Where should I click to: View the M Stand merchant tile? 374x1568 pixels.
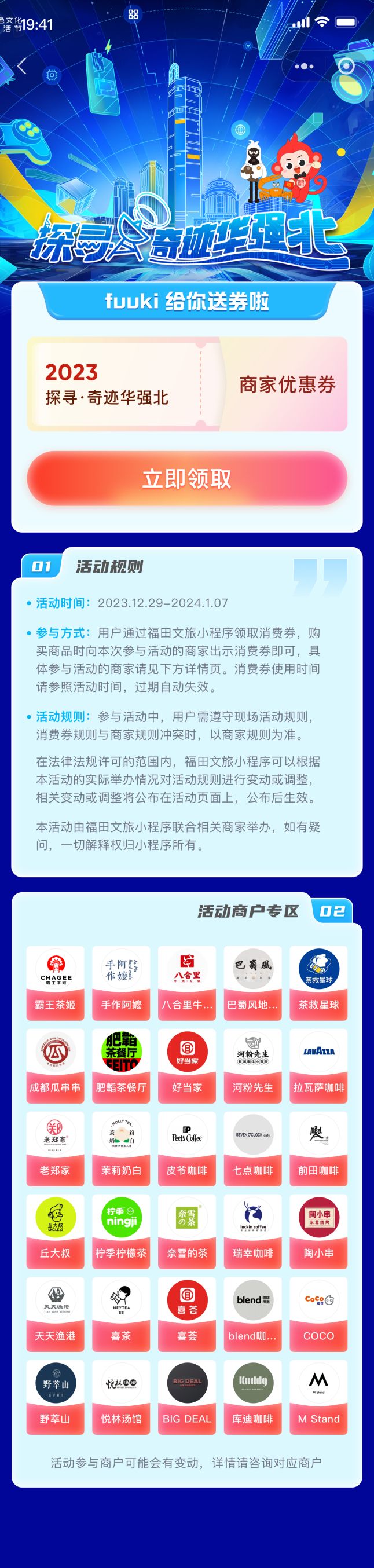coord(318,1397)
